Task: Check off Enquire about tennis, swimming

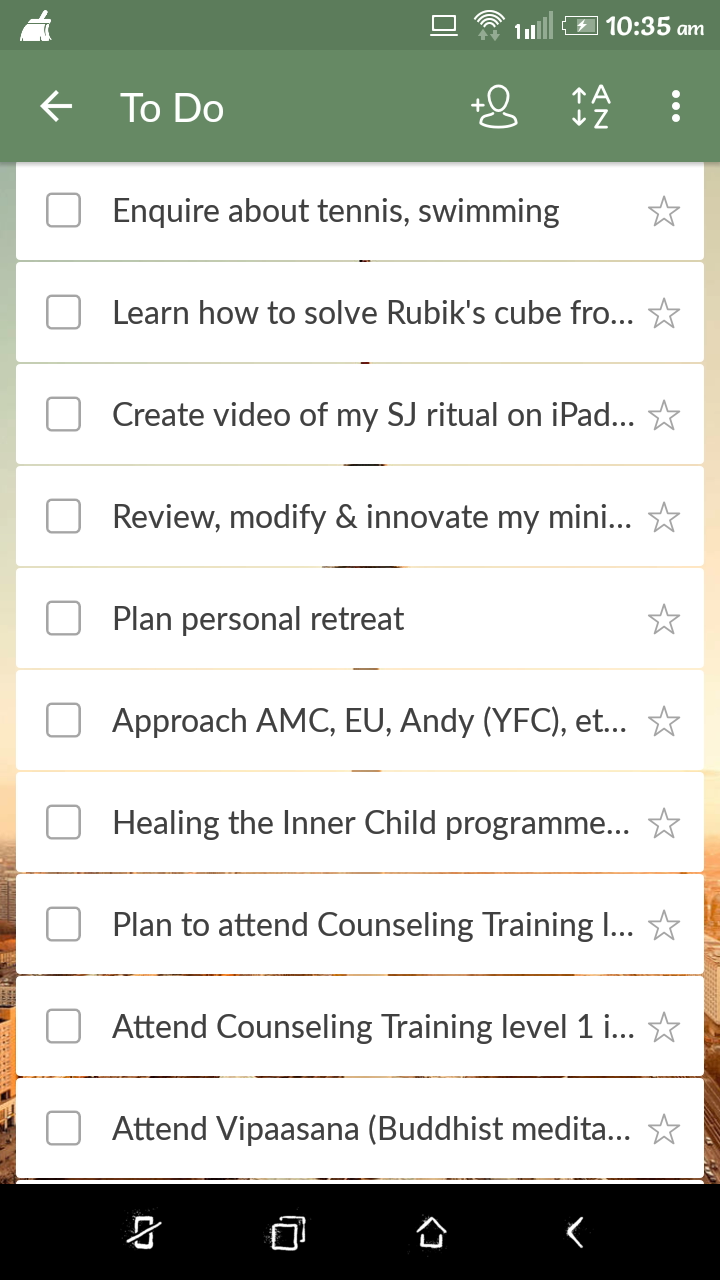Action: click(x=64, y=211)
